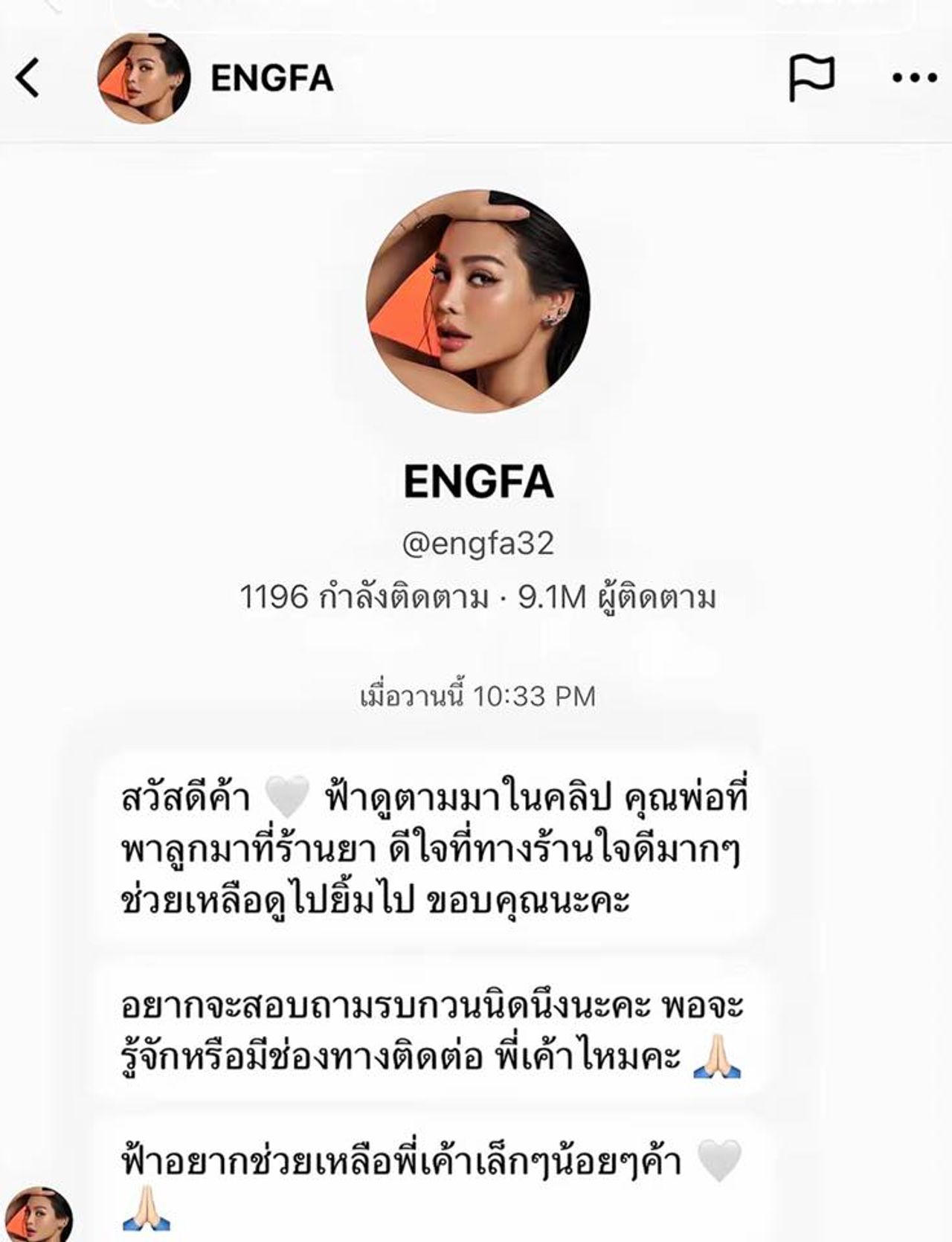Go back from the ENGFA chat
The height and width of the screenshot is (1242, 952).
click(28, 78)
